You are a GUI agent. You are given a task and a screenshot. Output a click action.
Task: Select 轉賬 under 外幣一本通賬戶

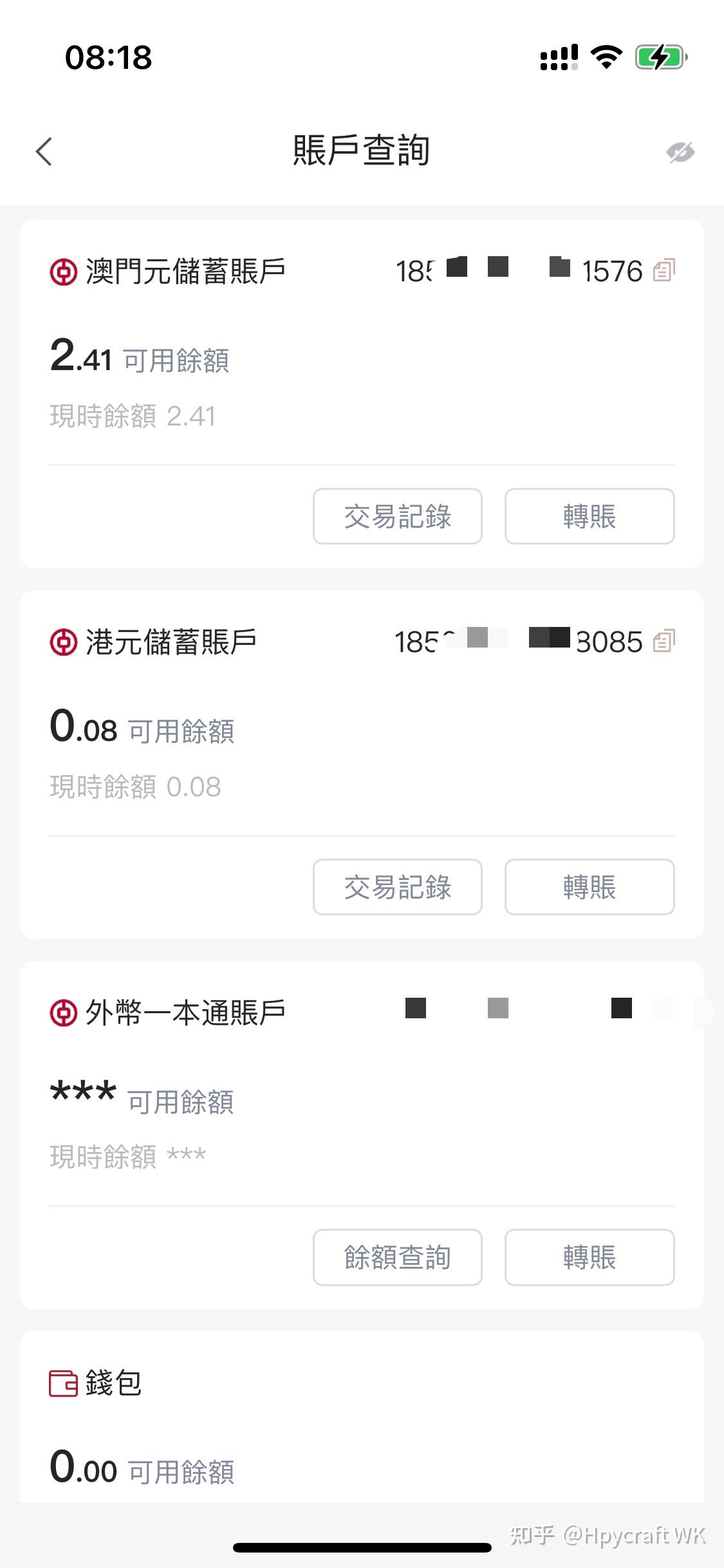click(589, 1257)
